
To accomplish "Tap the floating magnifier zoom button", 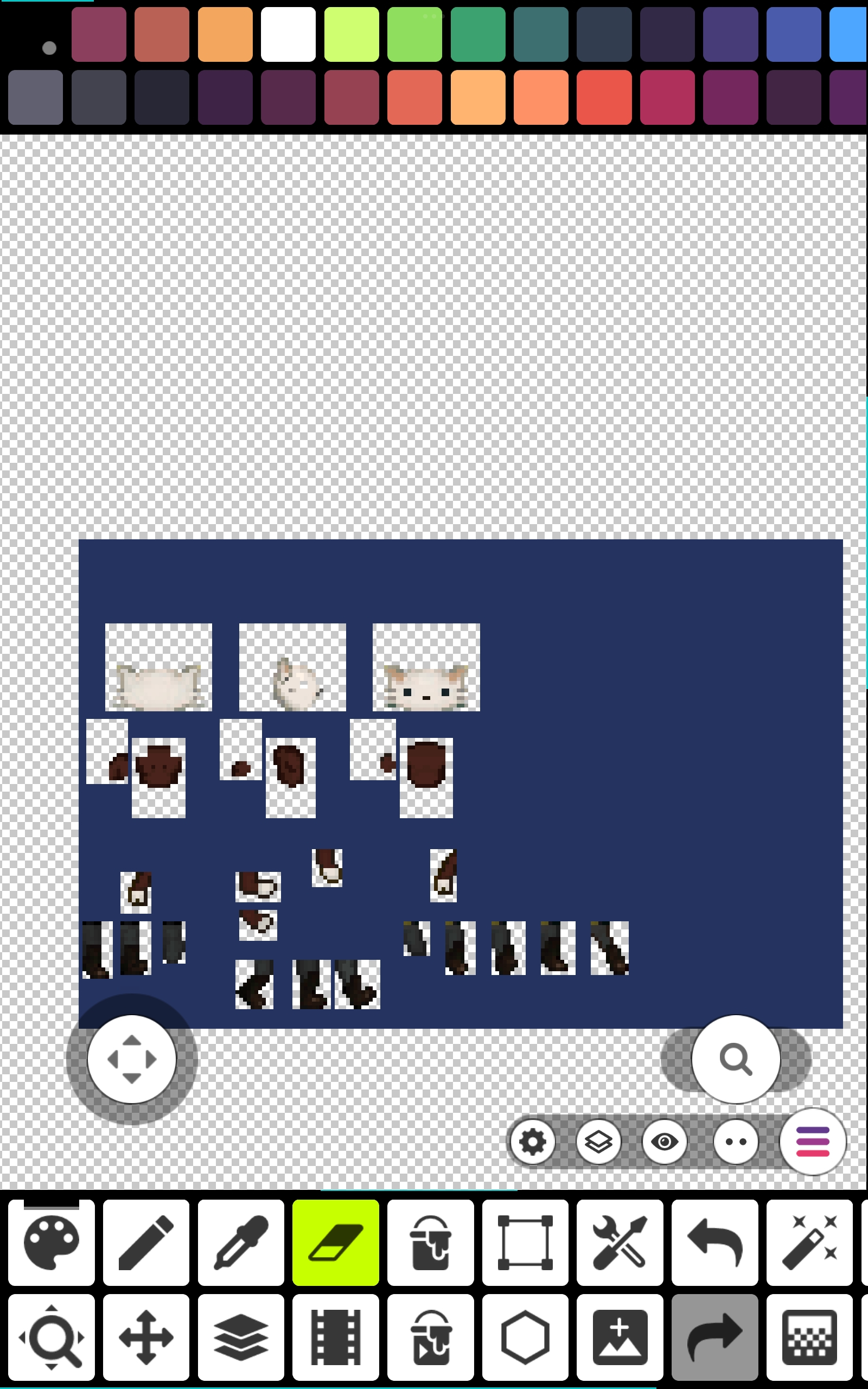I will coord(736,1059).
